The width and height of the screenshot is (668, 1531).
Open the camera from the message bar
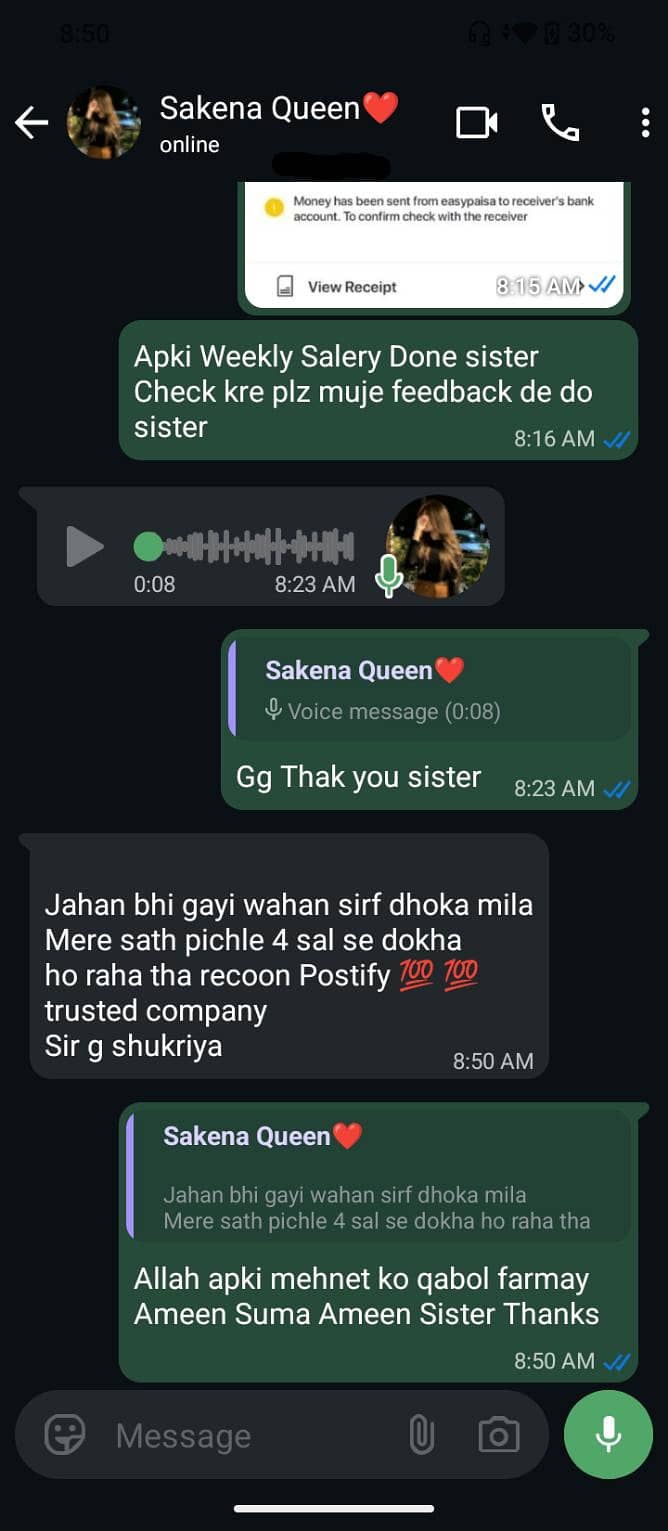pos(499,1436)
